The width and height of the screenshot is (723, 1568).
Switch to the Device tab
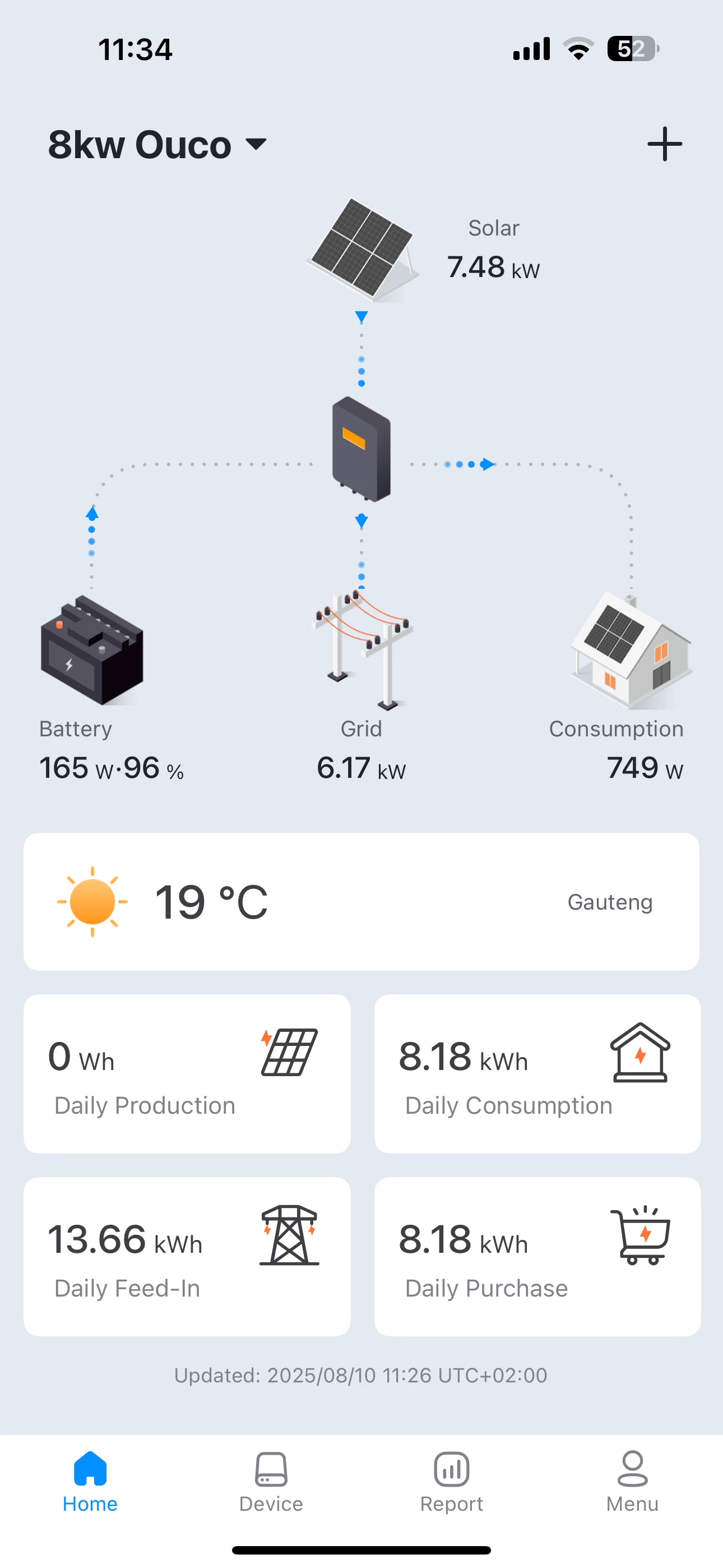(271, 1482)
